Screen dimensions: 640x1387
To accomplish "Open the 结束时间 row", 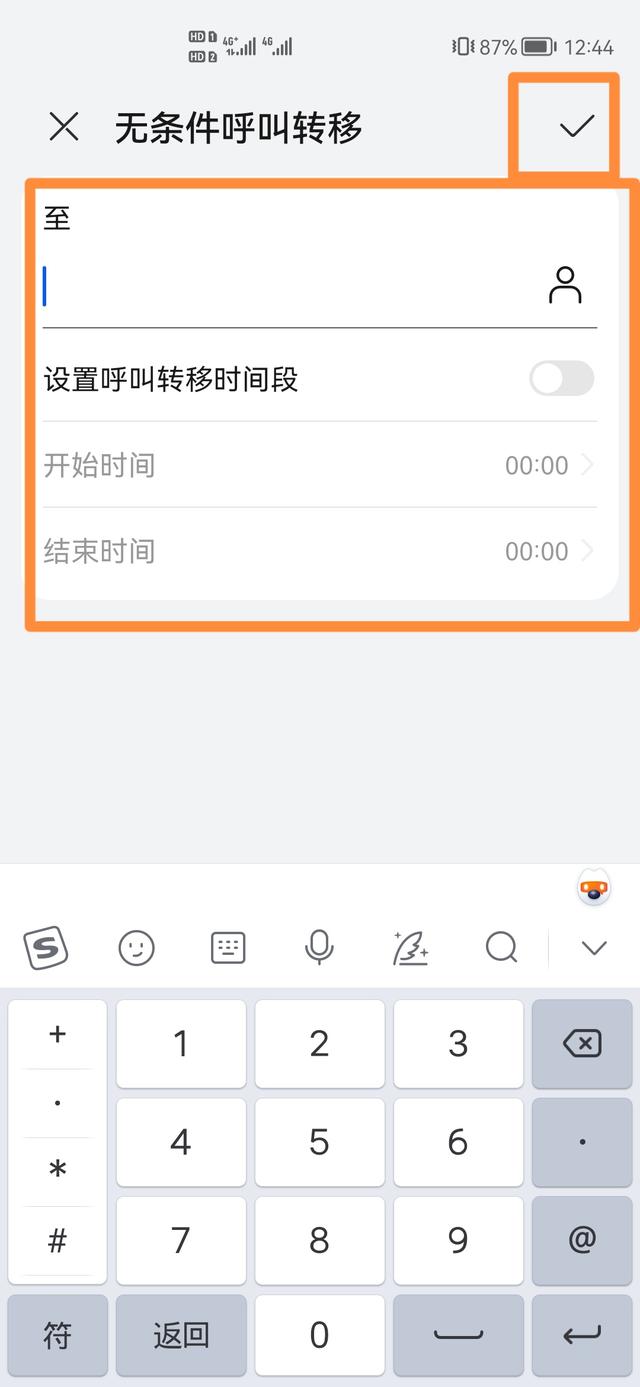I will coord(320,551).
